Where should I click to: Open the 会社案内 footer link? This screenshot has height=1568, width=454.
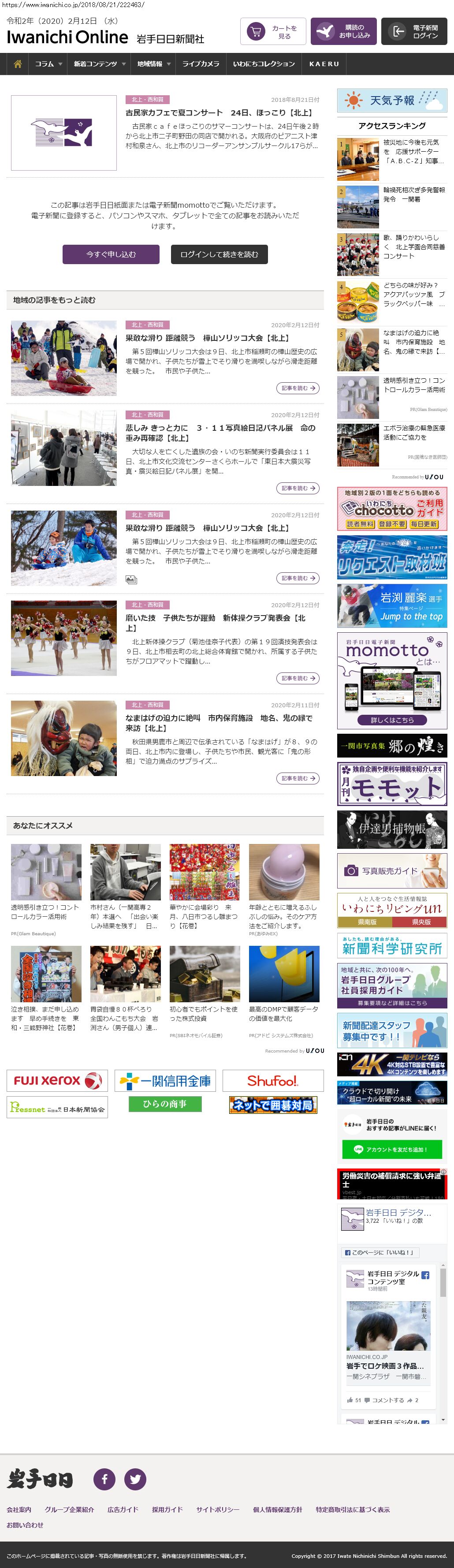pos(19,1509)
